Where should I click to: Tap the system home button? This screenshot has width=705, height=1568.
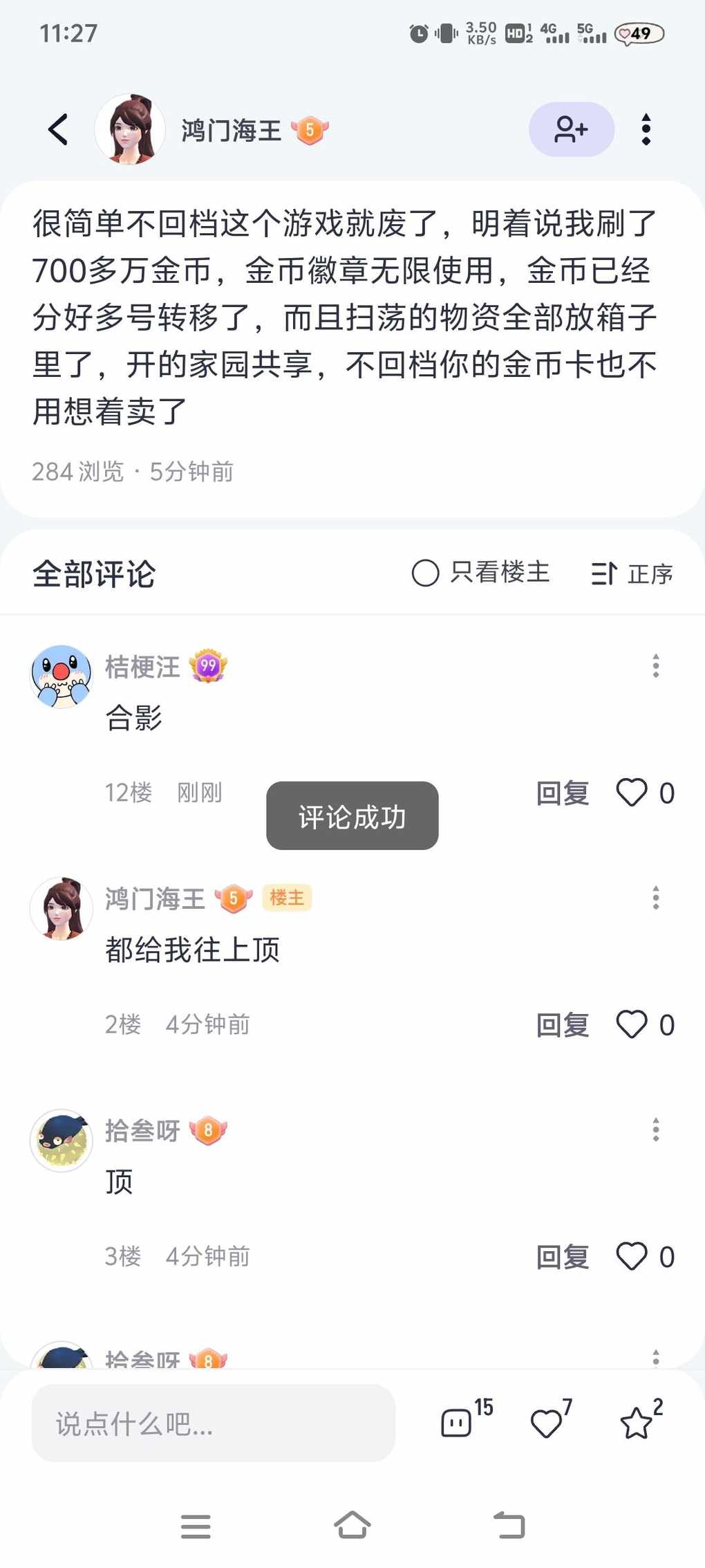[352, 1525]
